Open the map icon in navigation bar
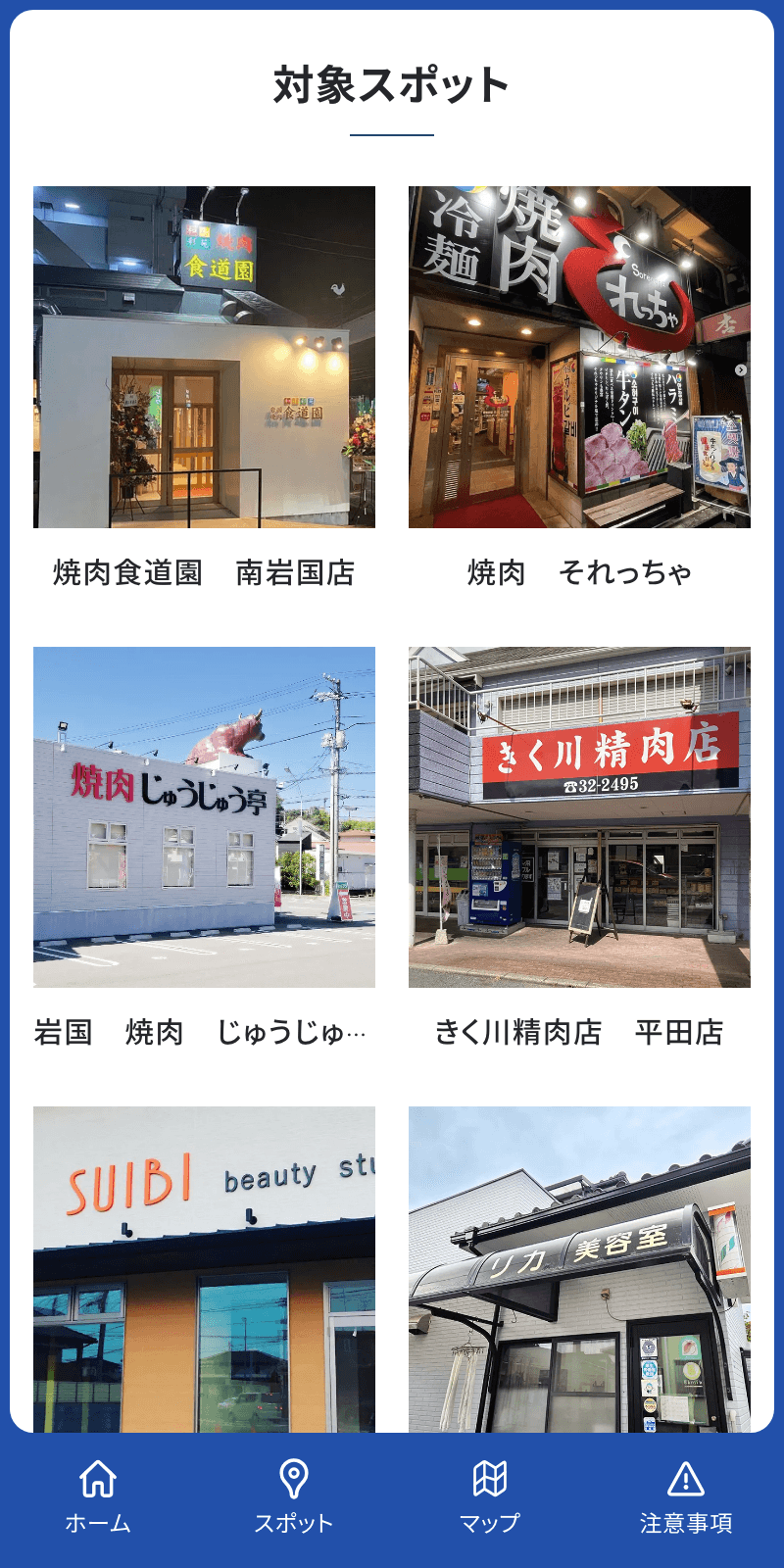 click(490, 1480)
